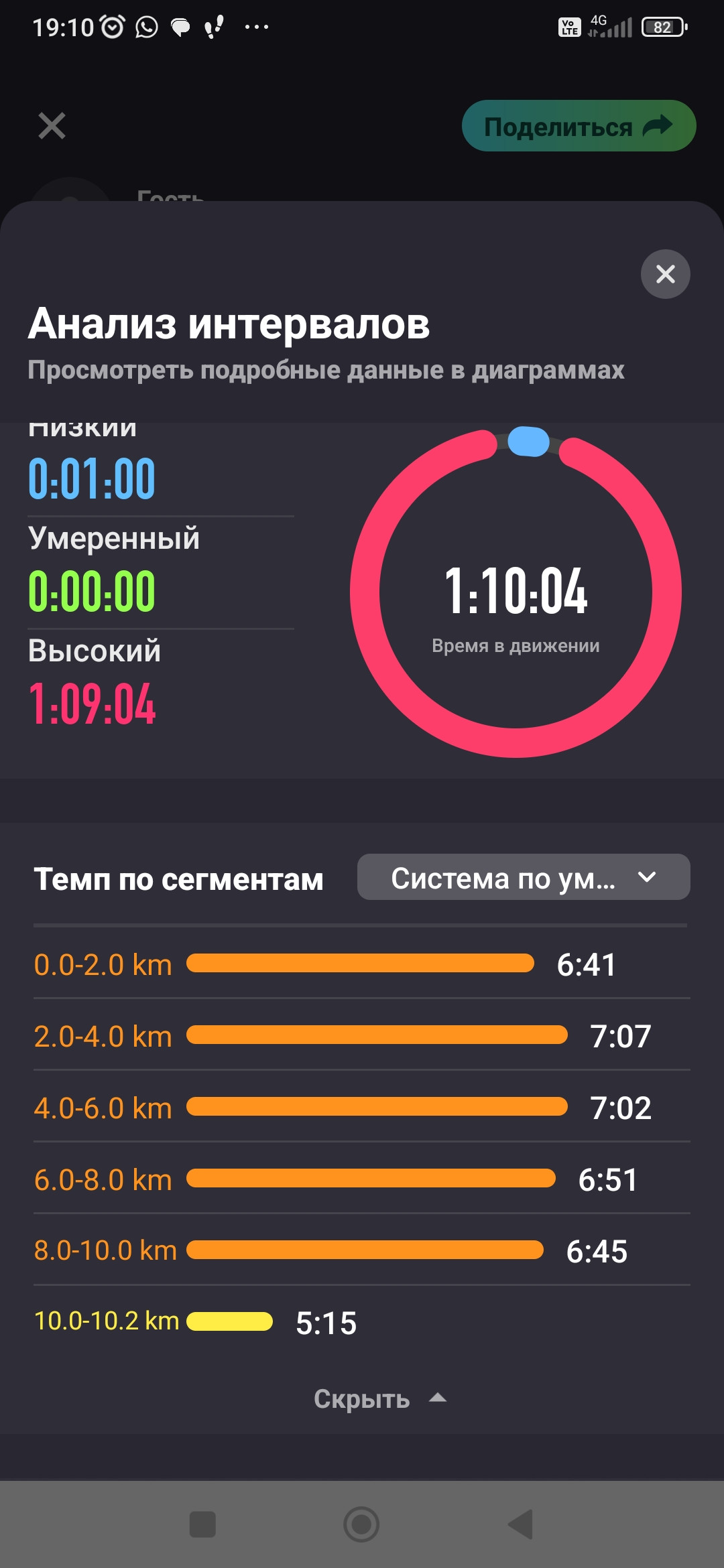This screenshot has height=1568, width=724.
Task: Close the workout summary screen
Action: [52, 126]
